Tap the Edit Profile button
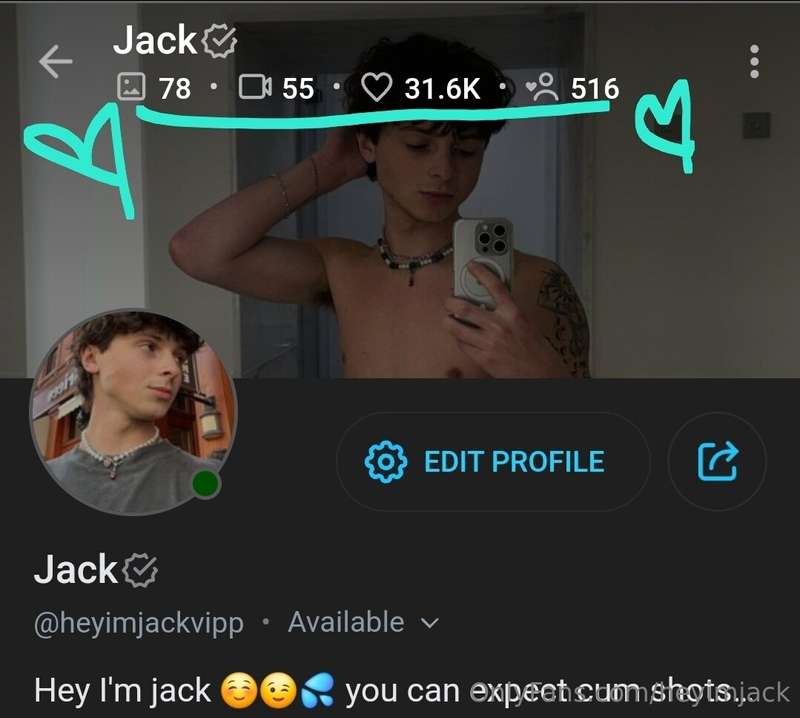 [x=492, y=462]
